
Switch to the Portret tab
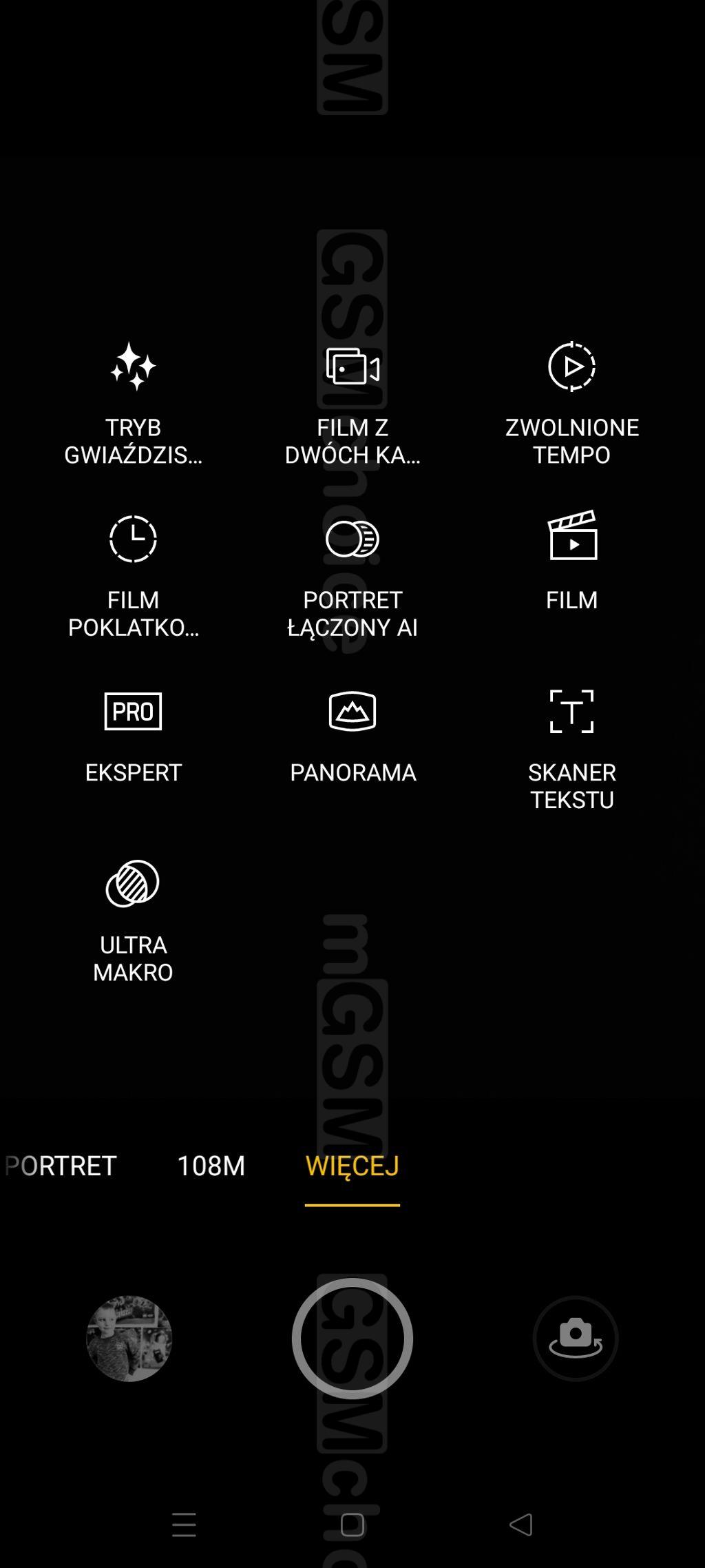(61, 1166)
